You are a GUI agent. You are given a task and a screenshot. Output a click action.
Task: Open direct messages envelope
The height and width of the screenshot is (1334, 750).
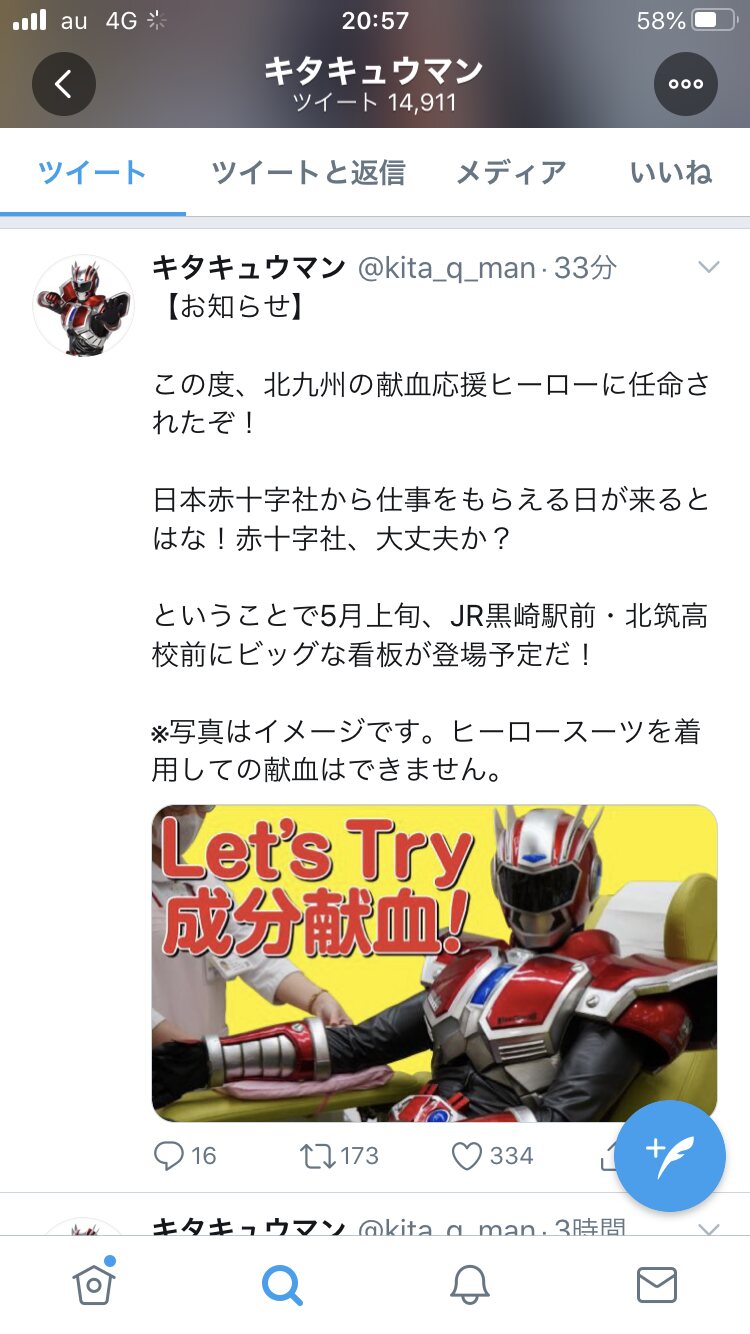point(657,1284)
